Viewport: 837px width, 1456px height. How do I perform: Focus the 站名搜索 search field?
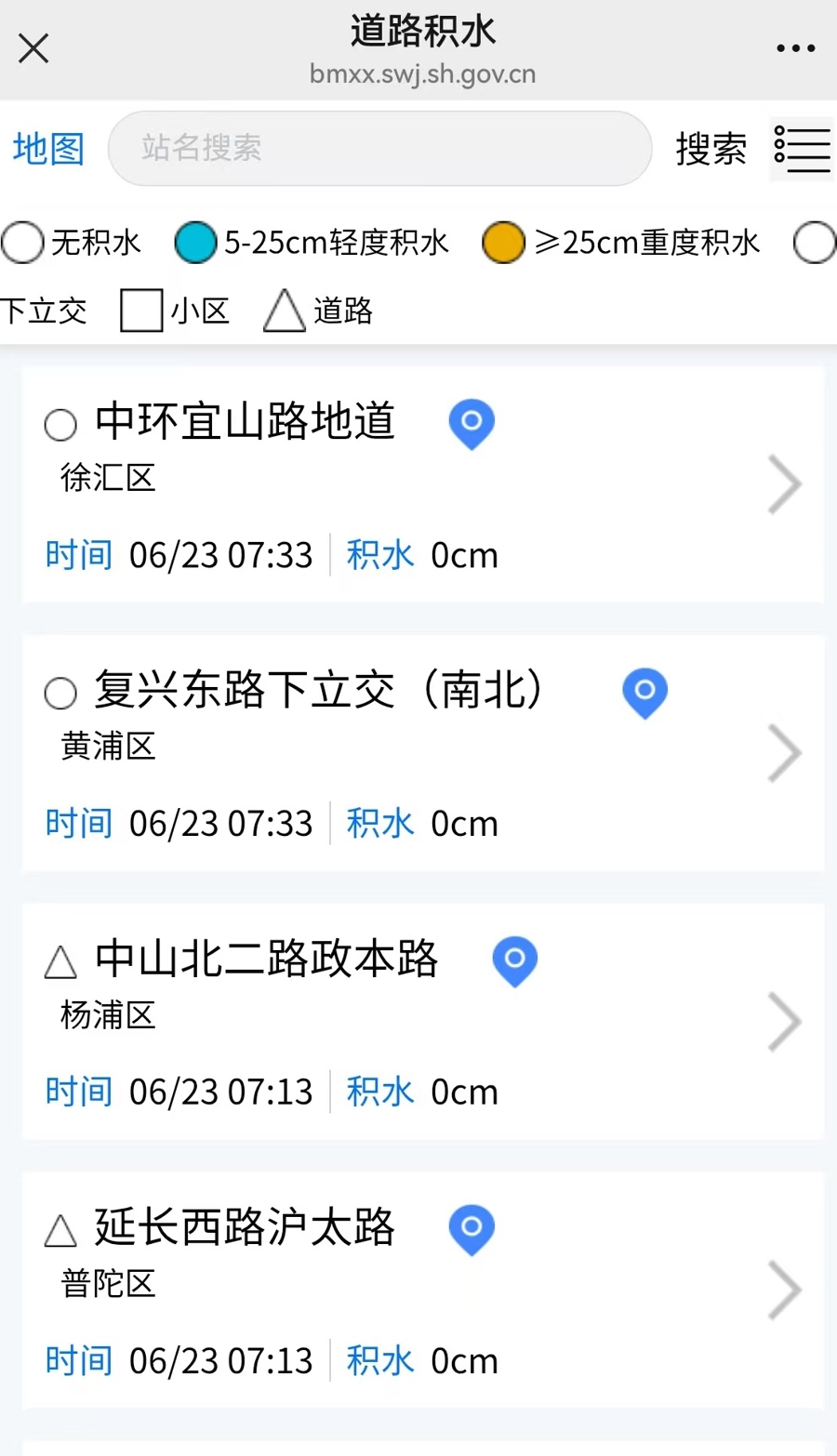coord(379,149)
